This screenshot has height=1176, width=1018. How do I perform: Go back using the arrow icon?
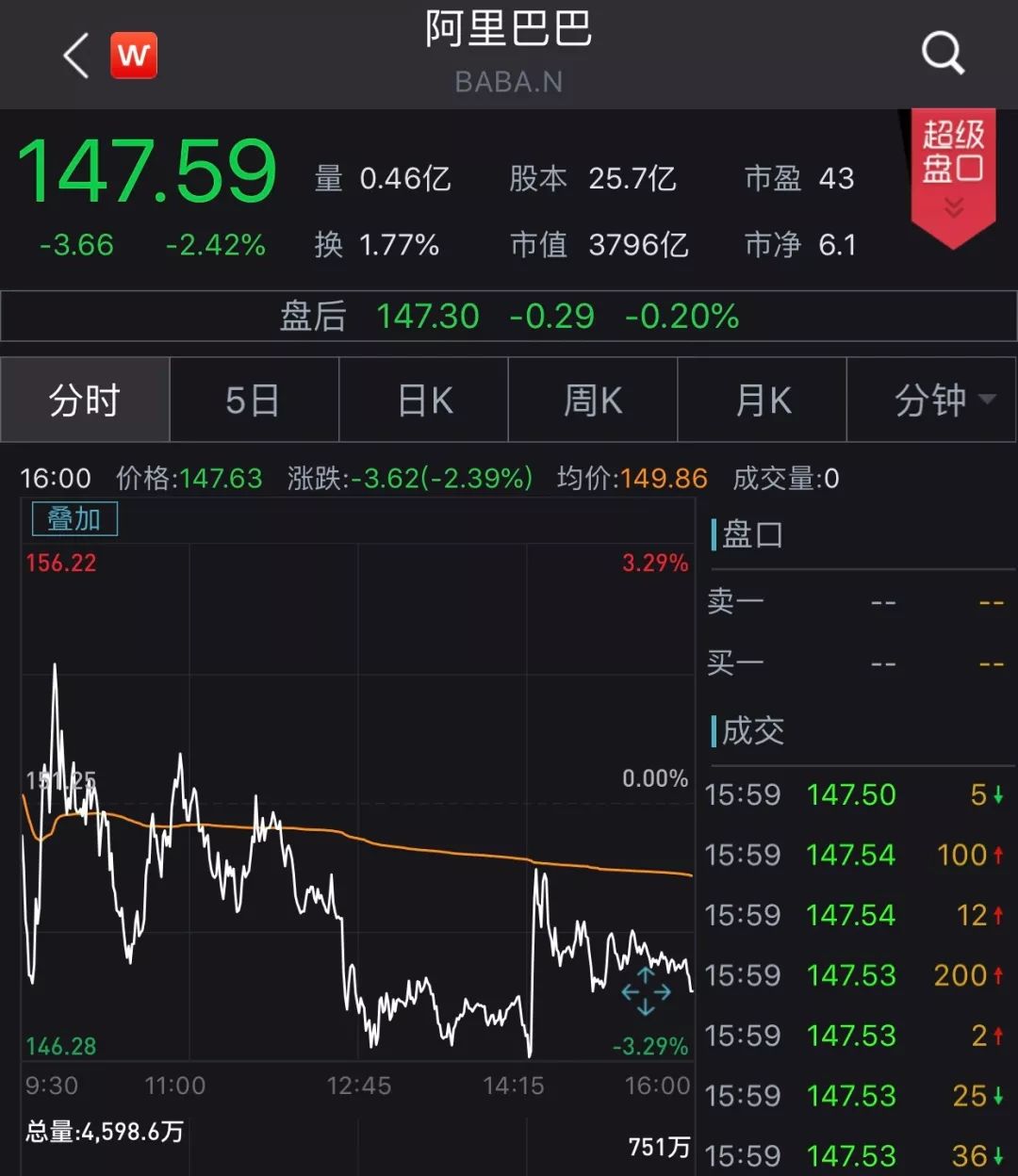(75, 55)
